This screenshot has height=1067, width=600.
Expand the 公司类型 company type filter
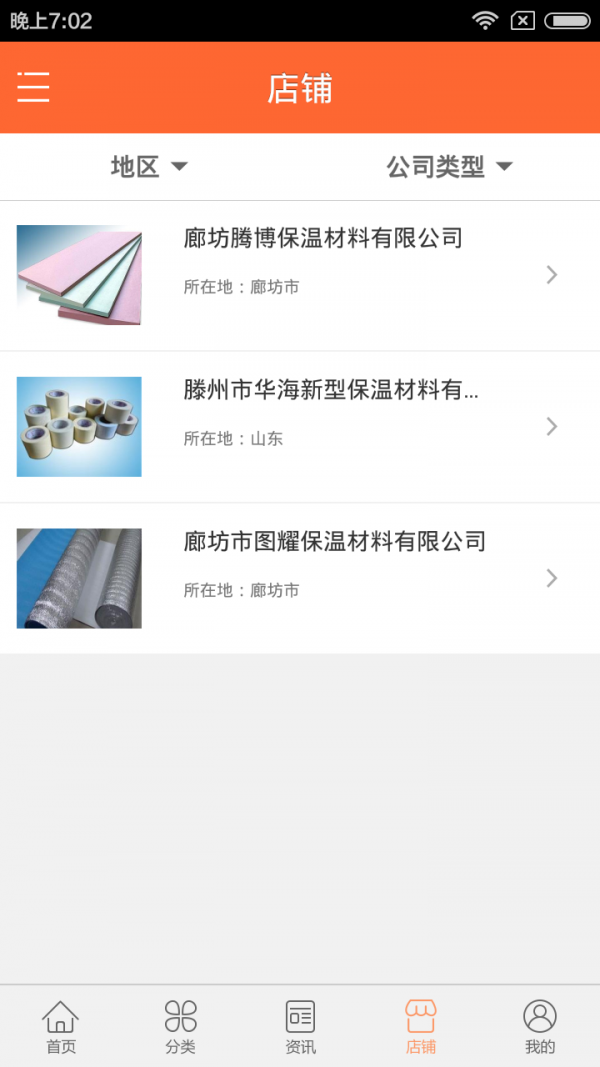[449, 167]
